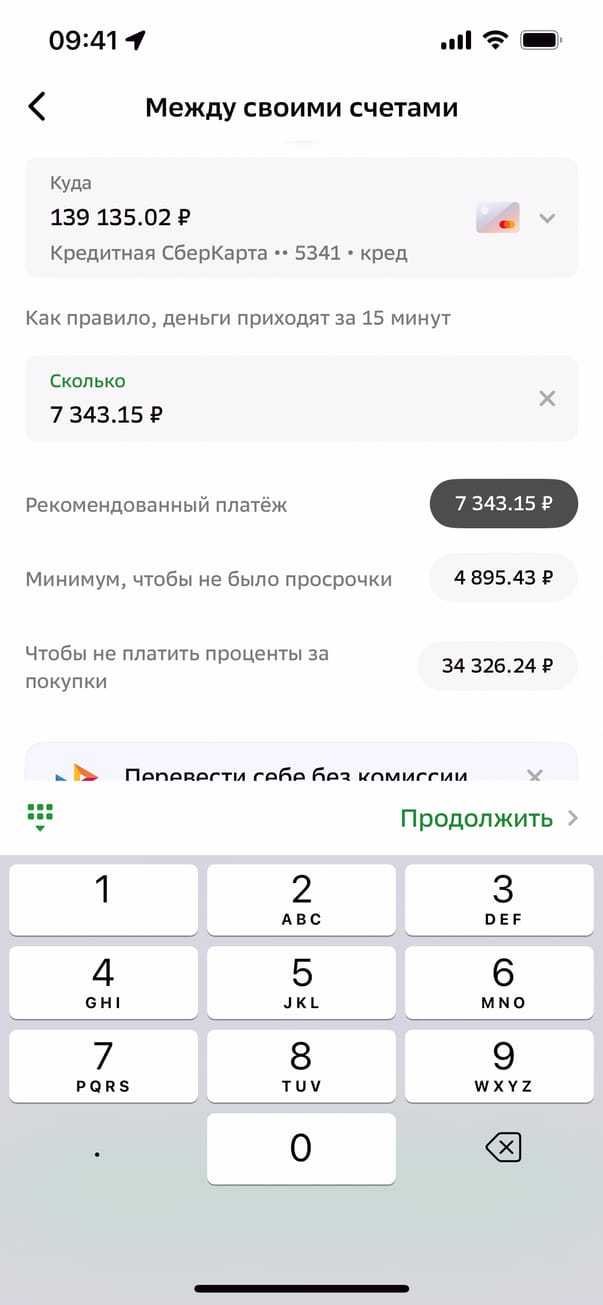This screenshot has width=603, height=1305.
Task: Pick the 34 326.24 ₽ no-interest amount
Action: click(x=497, y=665)
